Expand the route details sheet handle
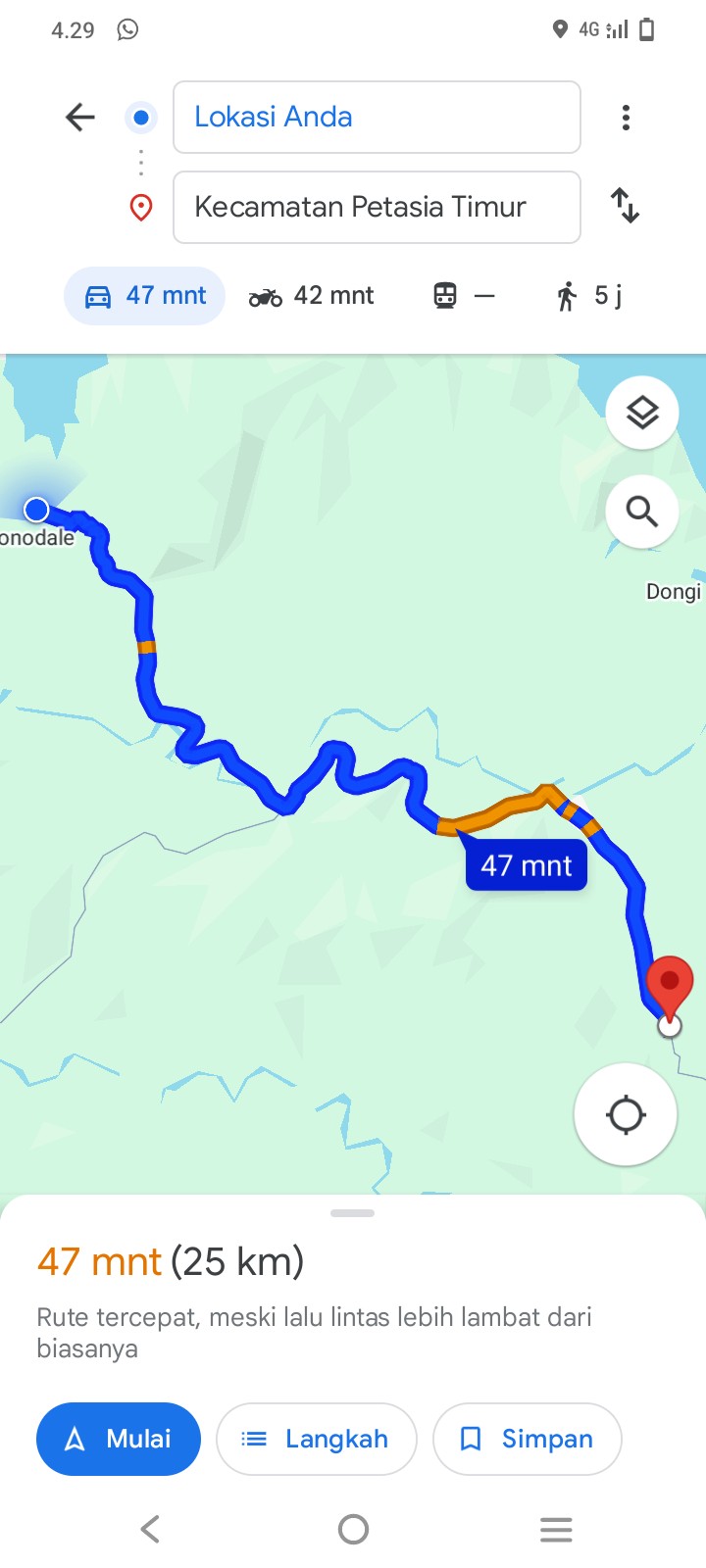The image size is (706, 1568). pyautogui.click(x=353, y=1213)
